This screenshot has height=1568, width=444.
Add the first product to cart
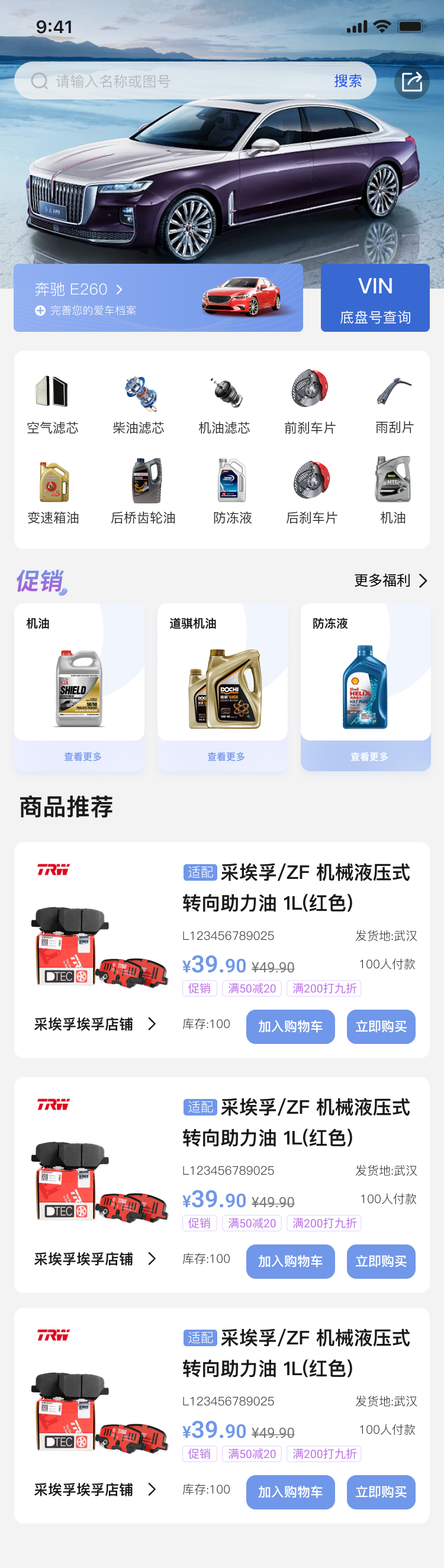[291, 1026]
